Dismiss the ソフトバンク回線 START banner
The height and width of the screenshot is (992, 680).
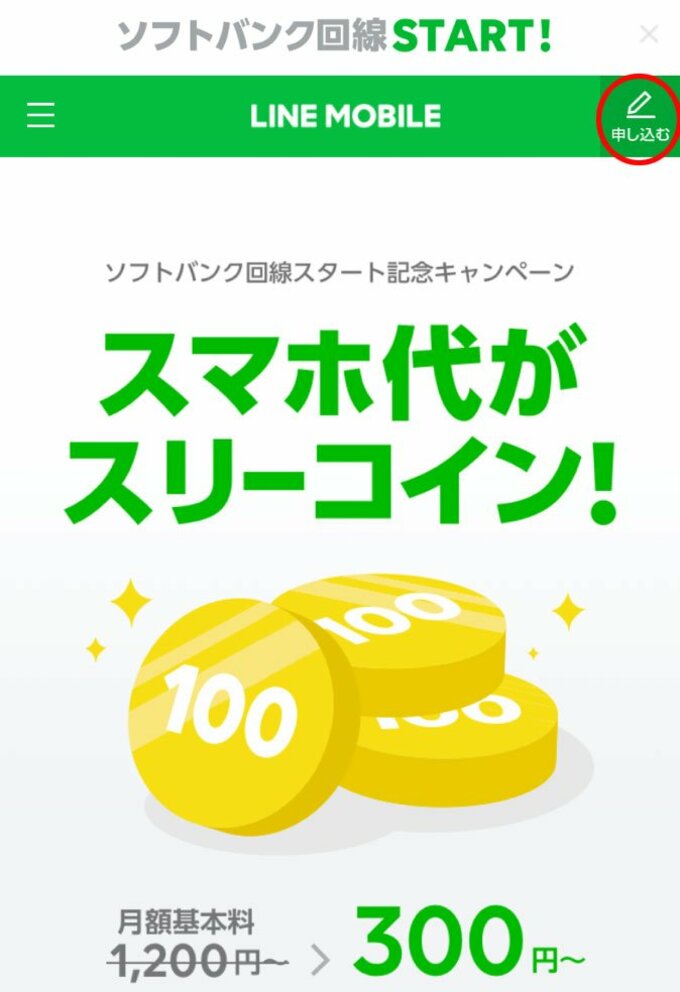tap(649, 36)
